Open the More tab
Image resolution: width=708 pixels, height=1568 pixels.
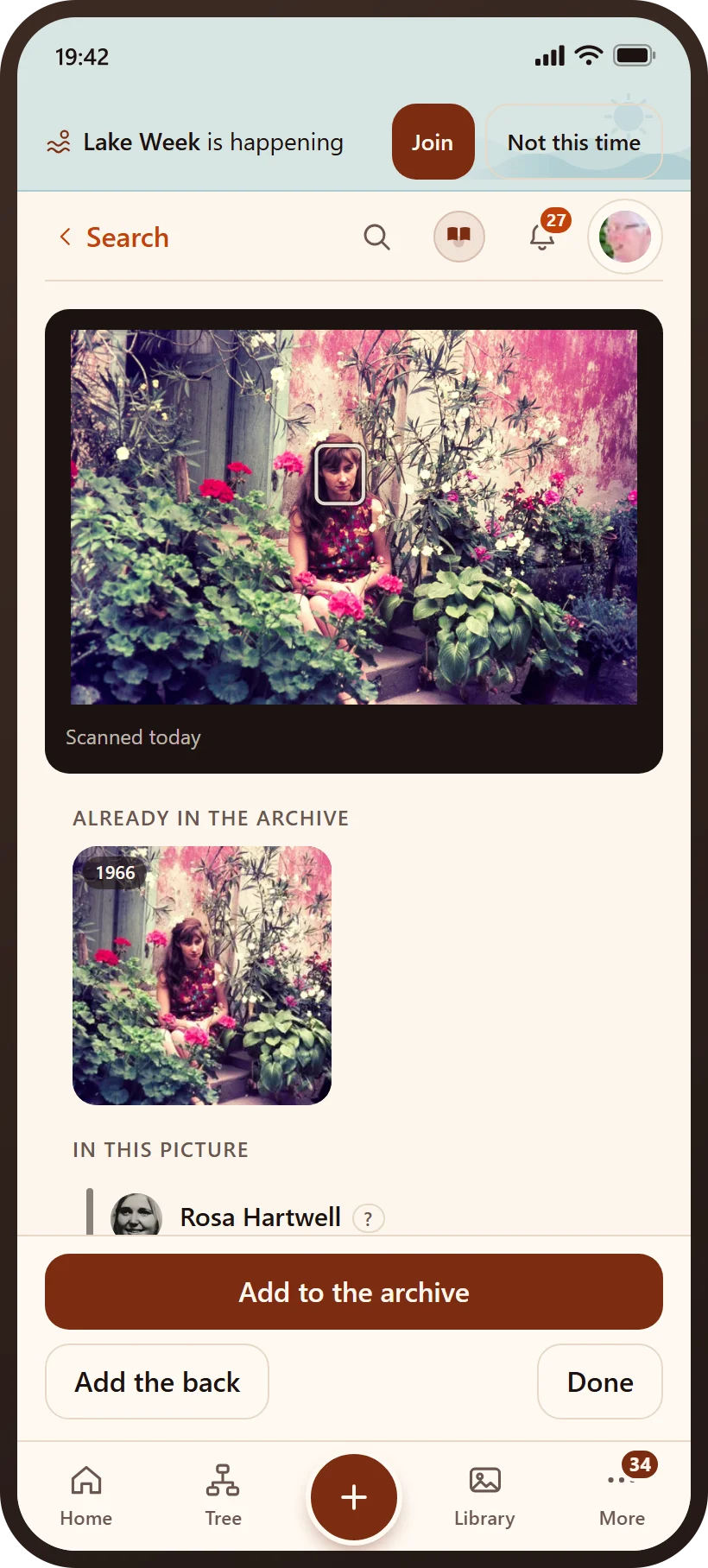623,1496
